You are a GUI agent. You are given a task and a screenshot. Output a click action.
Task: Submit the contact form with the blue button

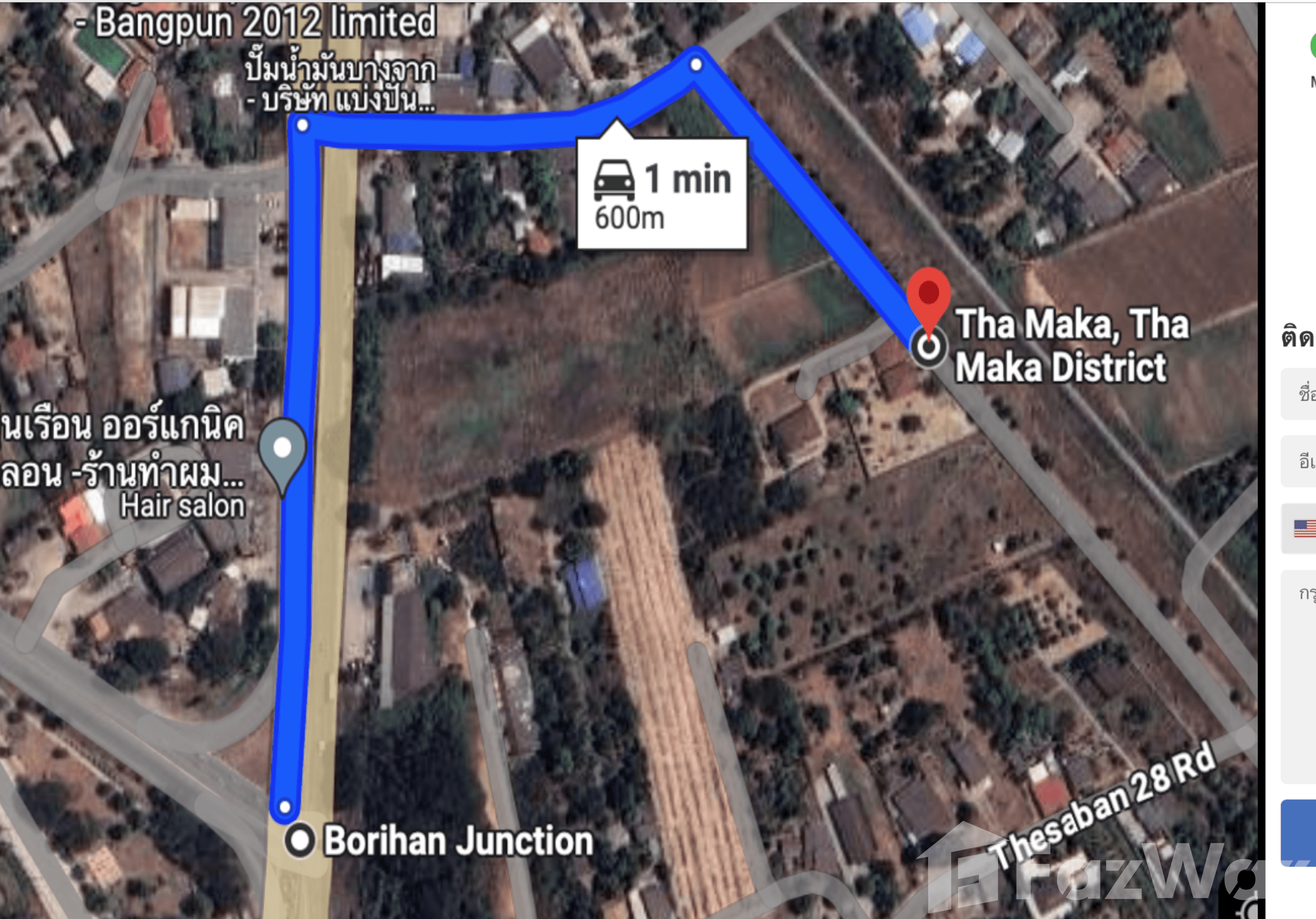[1300, 832]
